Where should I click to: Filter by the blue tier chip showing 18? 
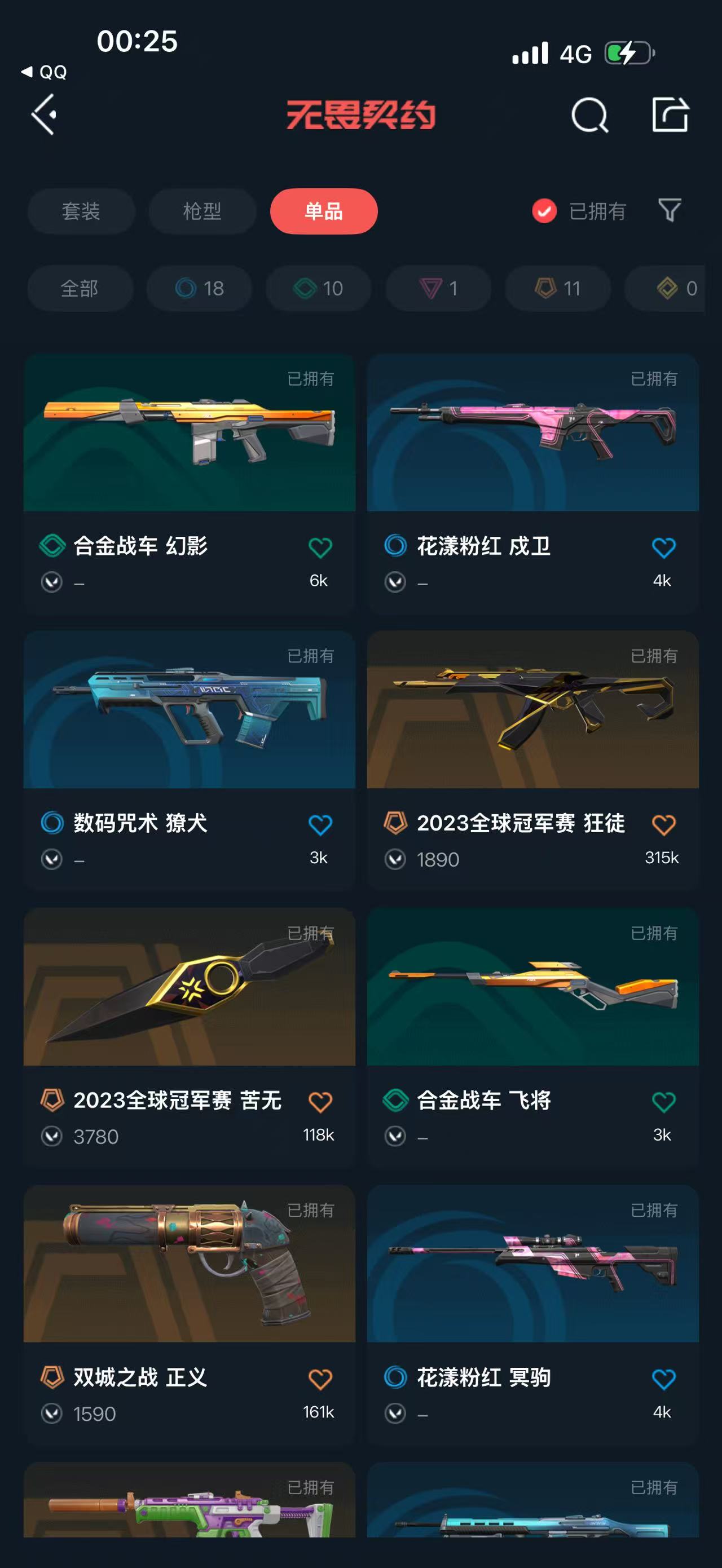click(x=199, y=289)
